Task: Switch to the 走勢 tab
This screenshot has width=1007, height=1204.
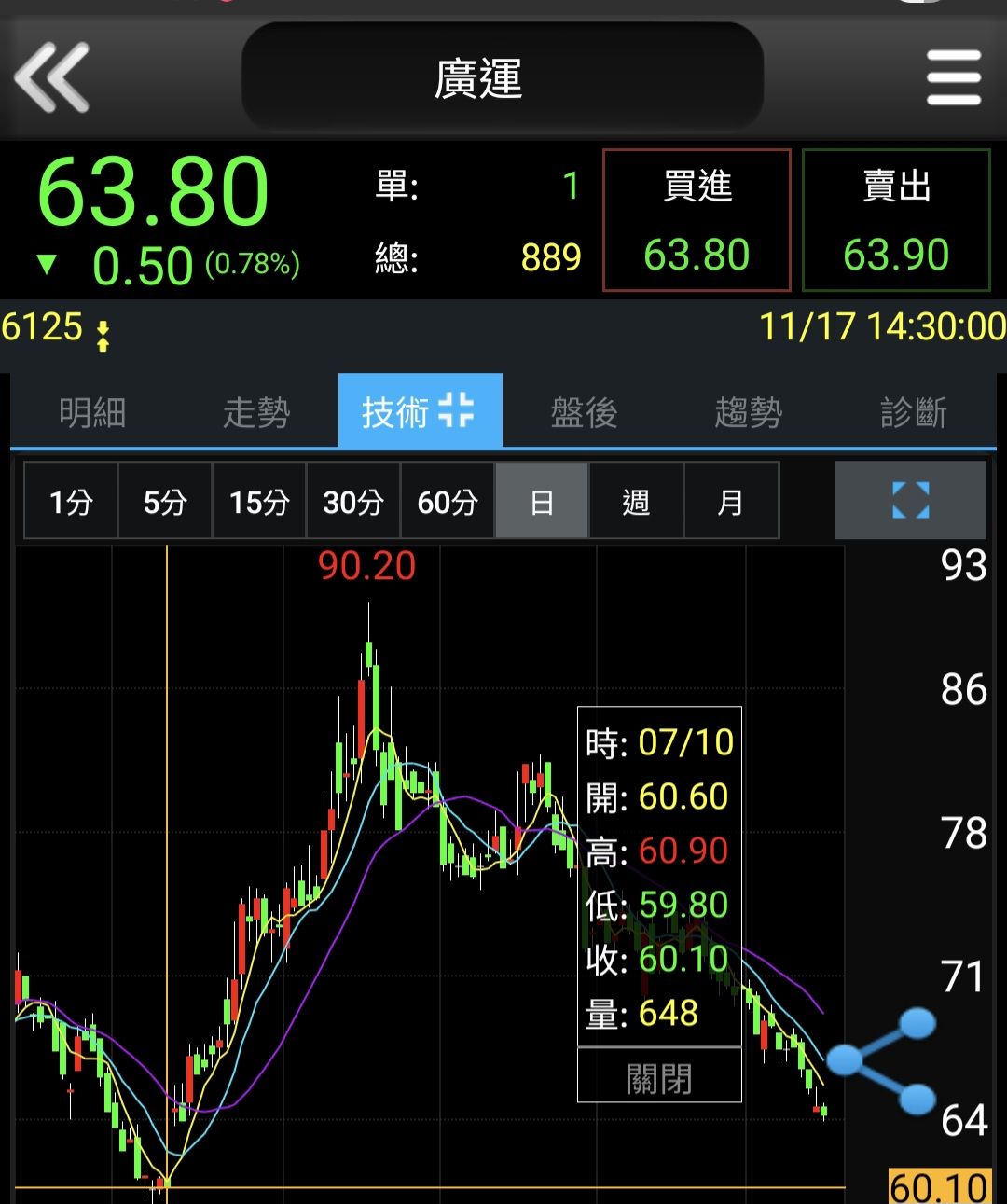Action: 256,412
